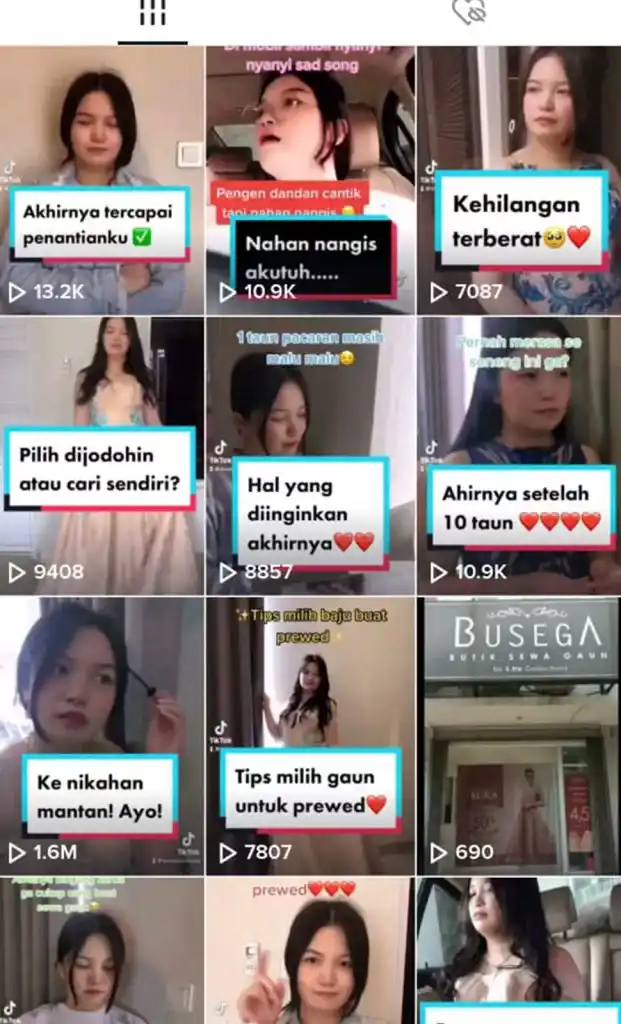View 'Pilih dijodohin atau cari sendiri?' video
This screenshot has width=621, height=1024.
tap(101, 457)
